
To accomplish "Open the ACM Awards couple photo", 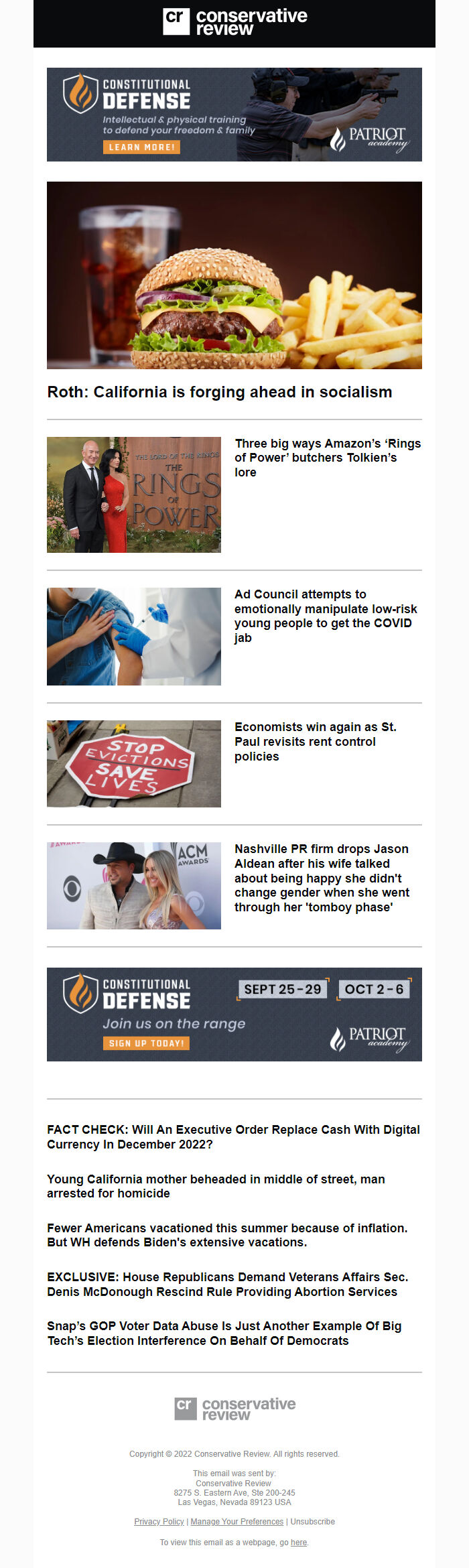I will pos(134,886).
